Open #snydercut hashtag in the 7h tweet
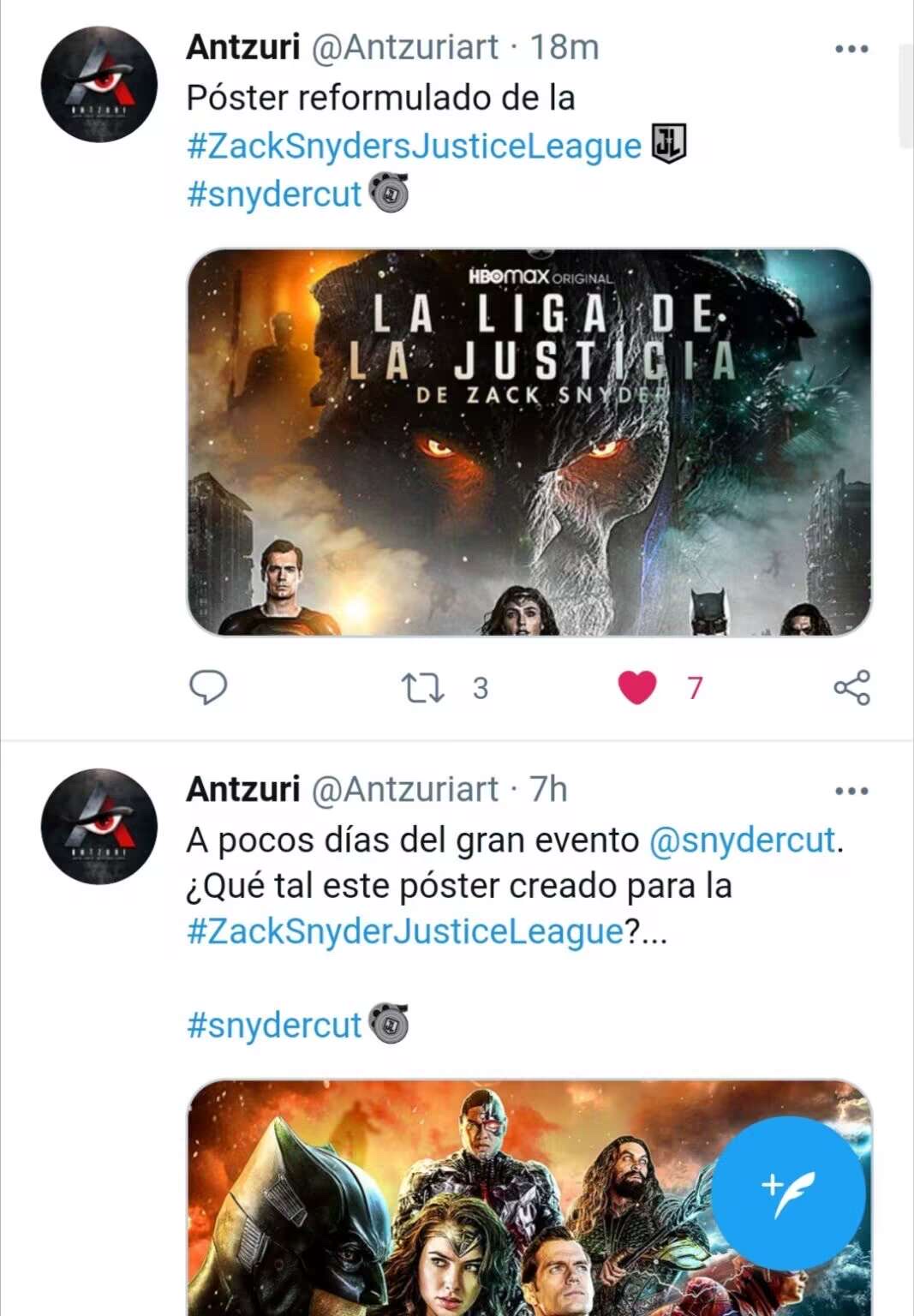The height and width of the screenshot is (1316, 914). point(274,1025)
